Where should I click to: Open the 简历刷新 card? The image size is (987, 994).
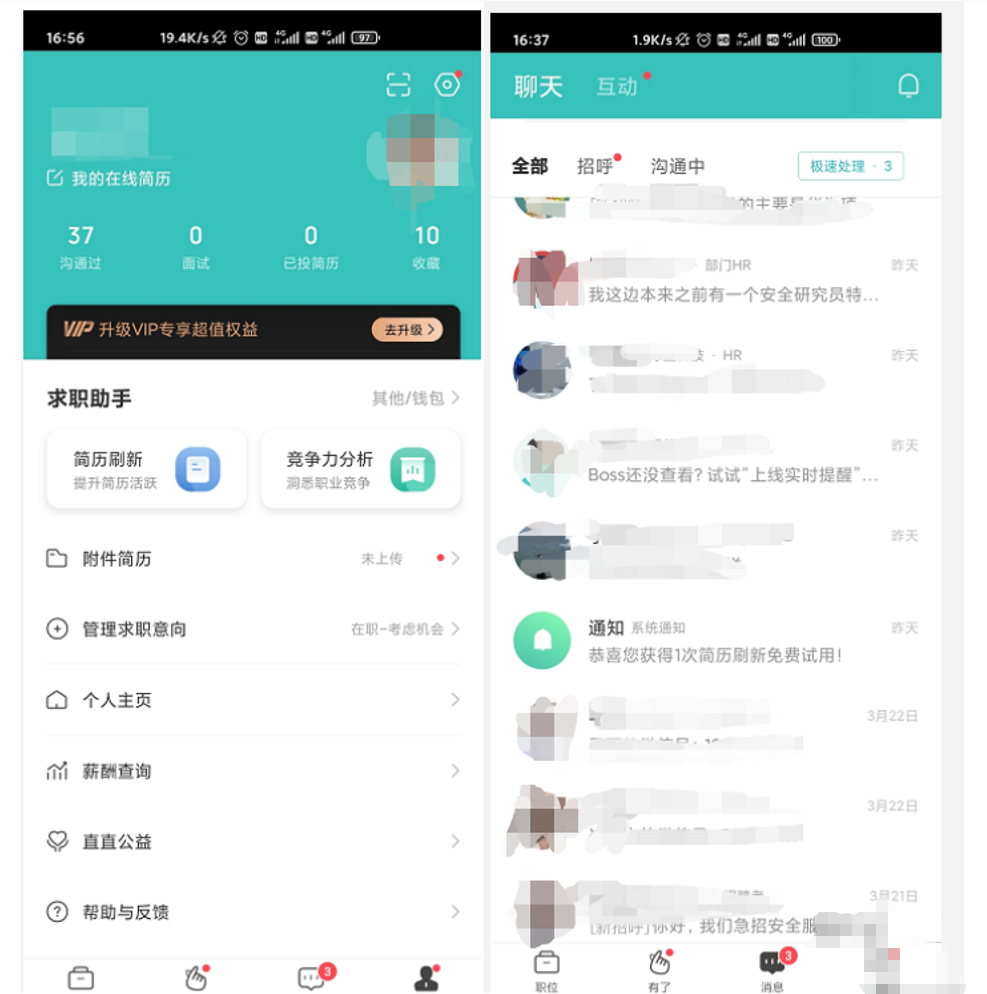pyautogui.click(x=146, y=469)
